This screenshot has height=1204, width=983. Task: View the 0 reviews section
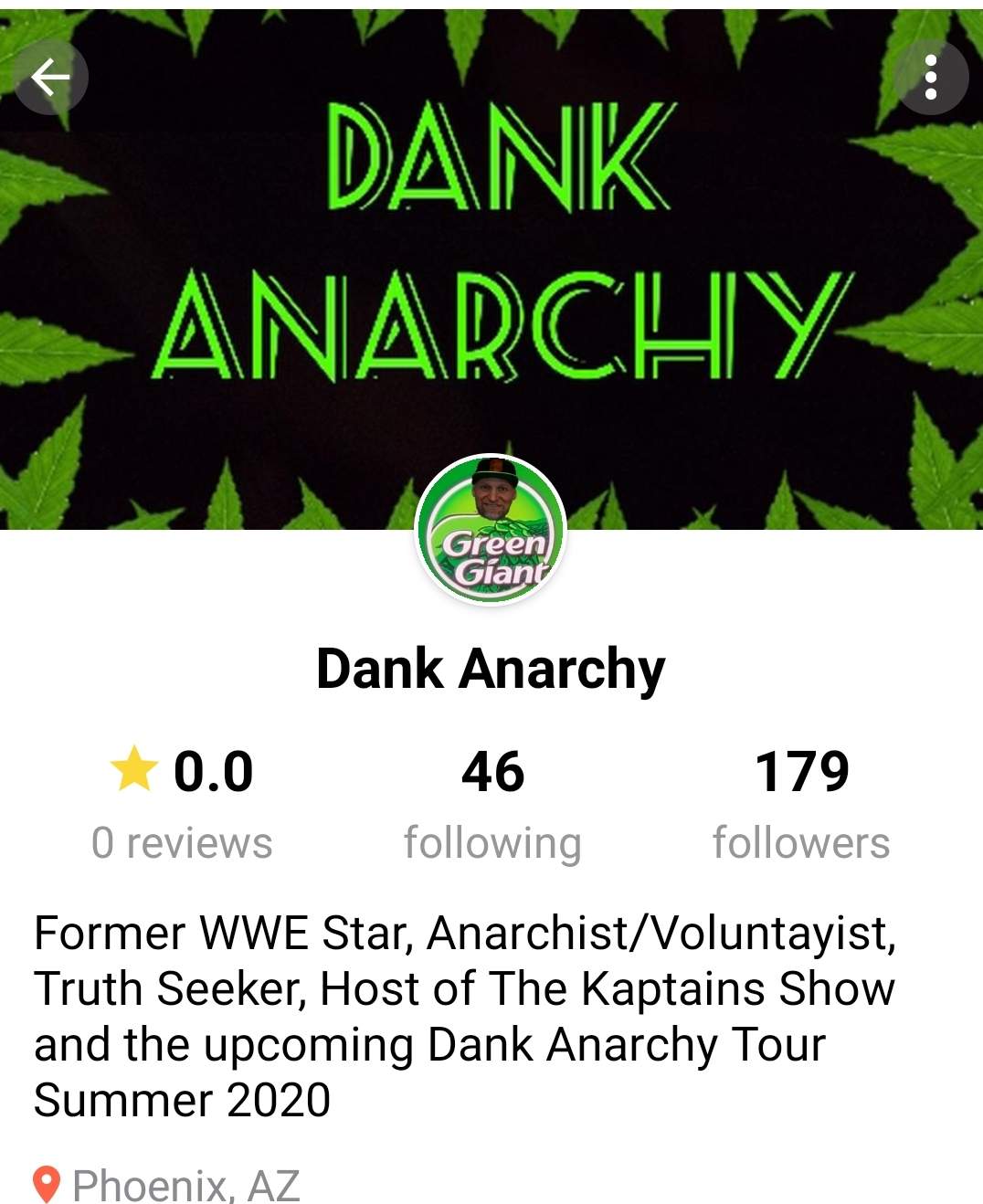(x=182, y=804)
